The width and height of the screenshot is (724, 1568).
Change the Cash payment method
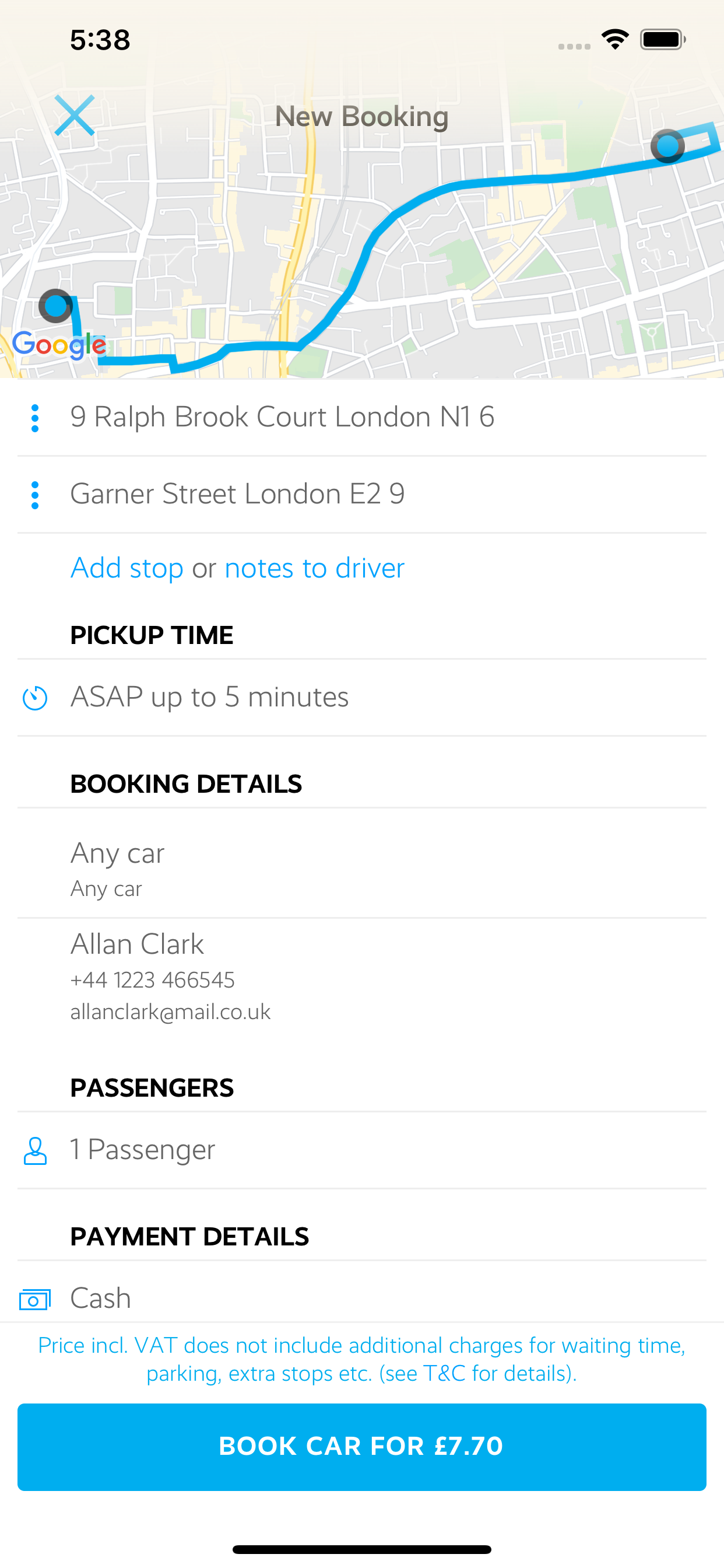[x=362, y=1297]
